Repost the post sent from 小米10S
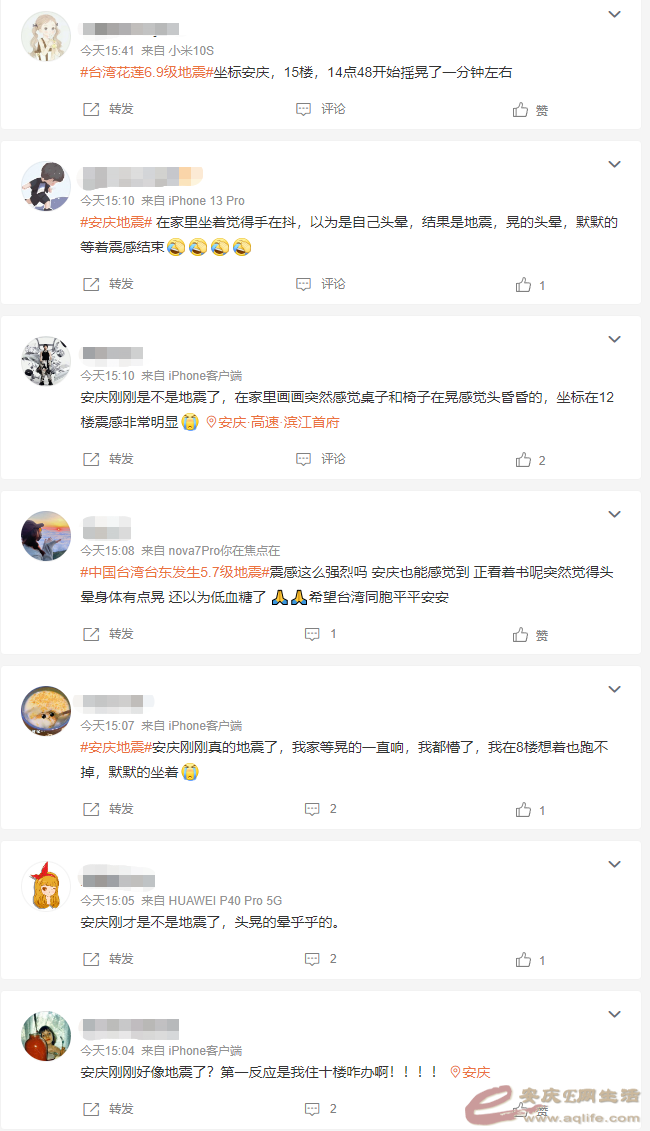This screenshot has width=650, height=1131. tap(108, 109)
